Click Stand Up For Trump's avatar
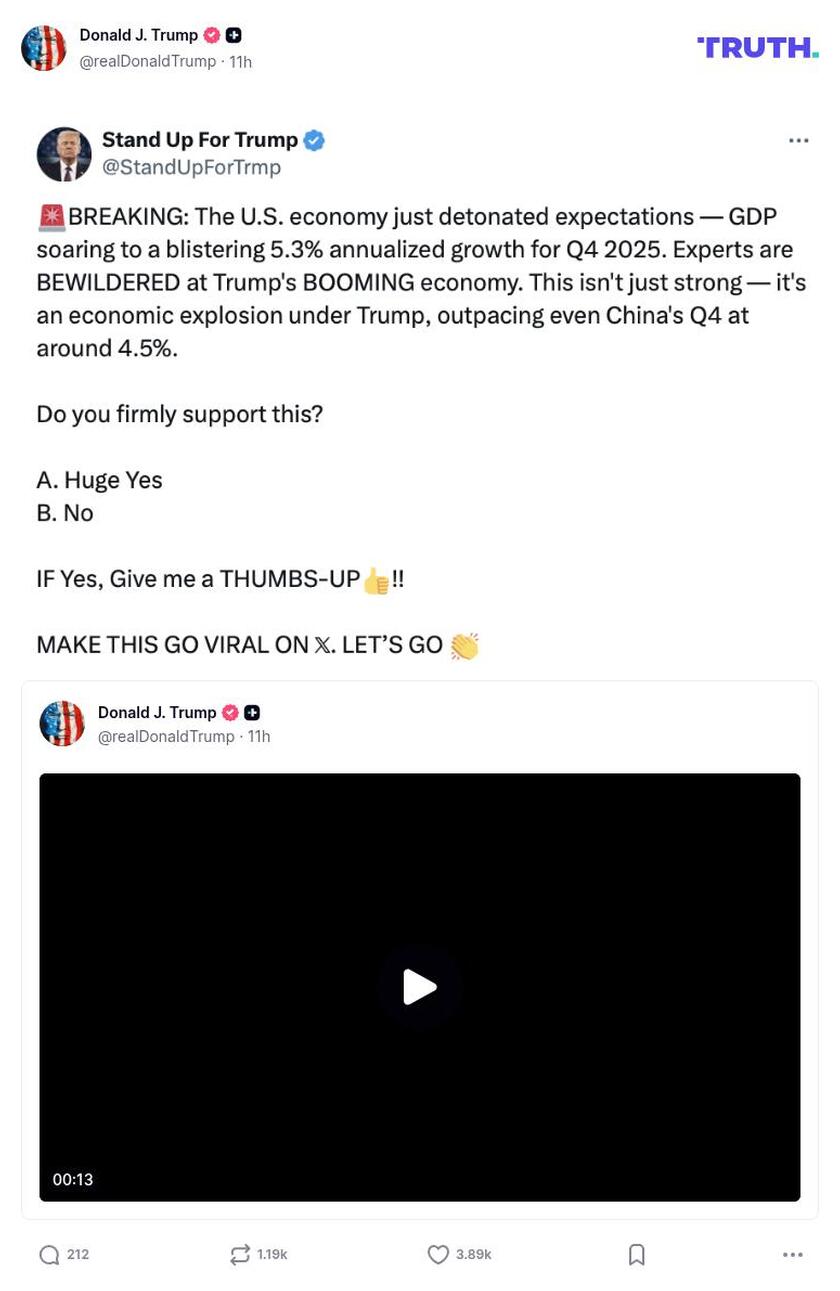This screenshot has height=1291, width=840. tap(64, 153)
